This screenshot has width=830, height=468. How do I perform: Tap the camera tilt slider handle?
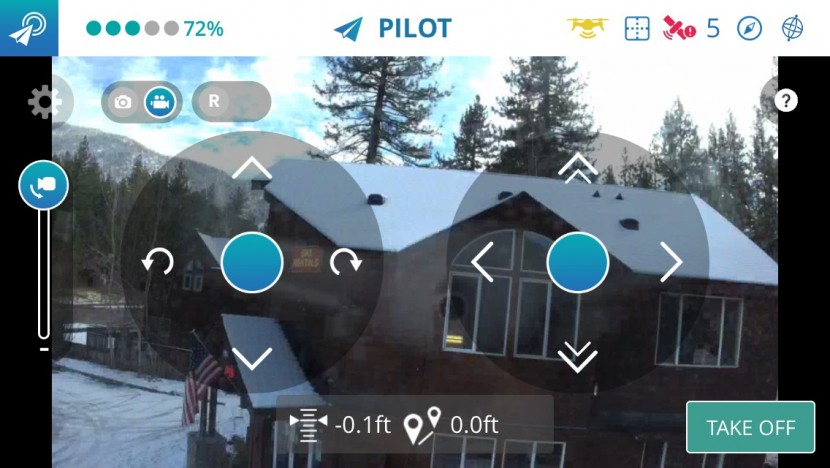pyautogui.click(x=43, y=185)
